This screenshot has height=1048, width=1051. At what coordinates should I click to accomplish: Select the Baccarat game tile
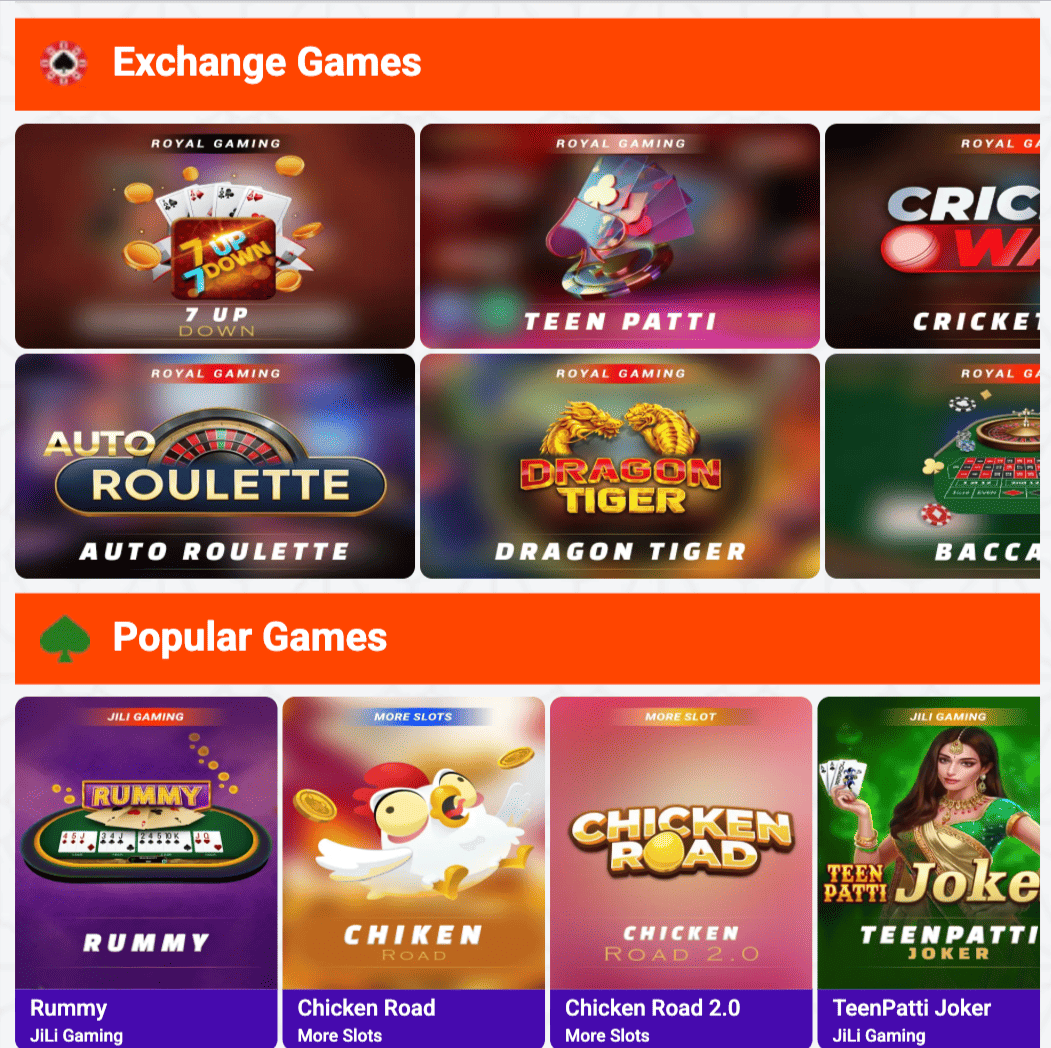[x=936, y=466]
